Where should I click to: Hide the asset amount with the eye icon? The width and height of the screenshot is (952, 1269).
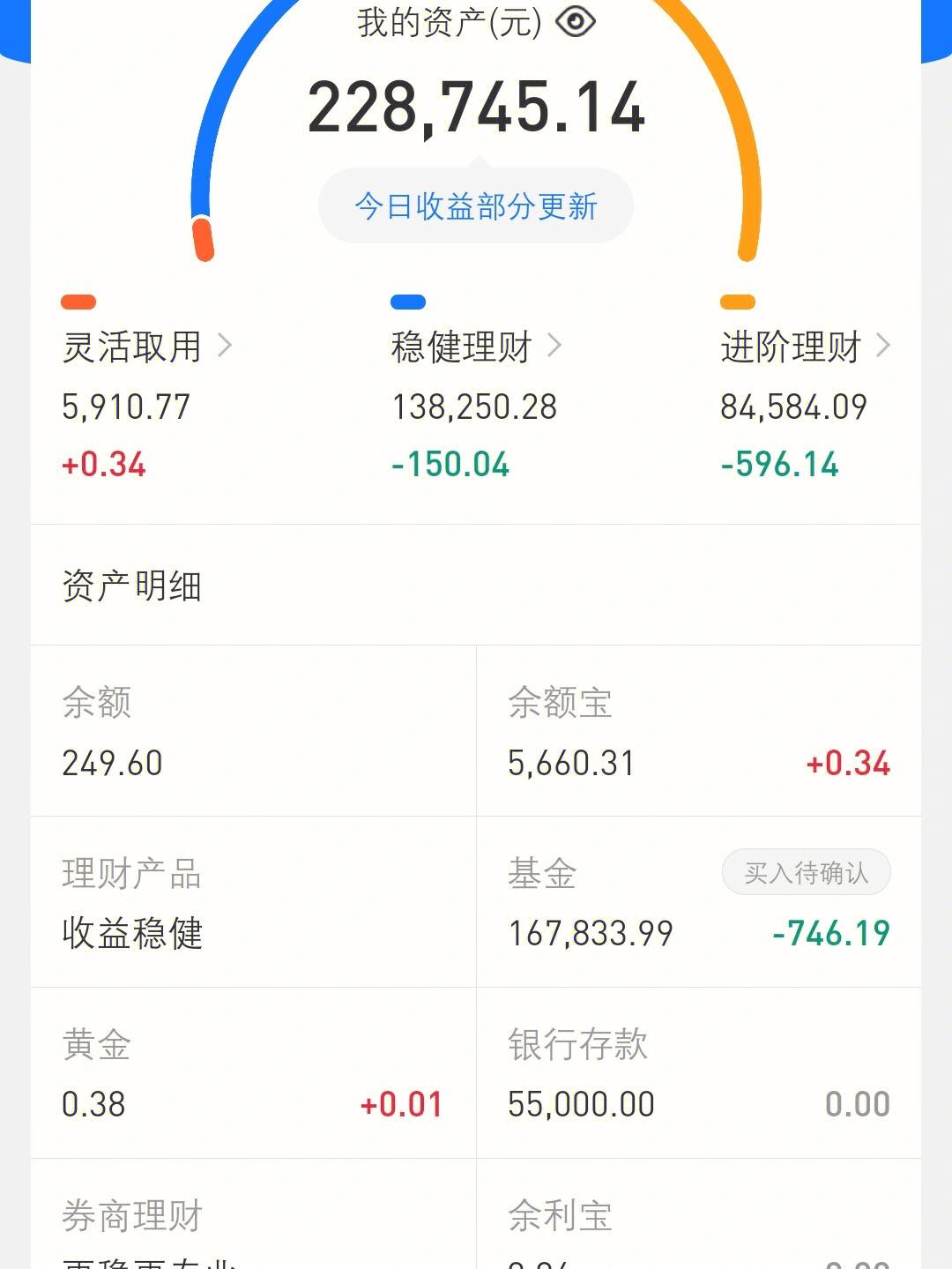[576, 22]
